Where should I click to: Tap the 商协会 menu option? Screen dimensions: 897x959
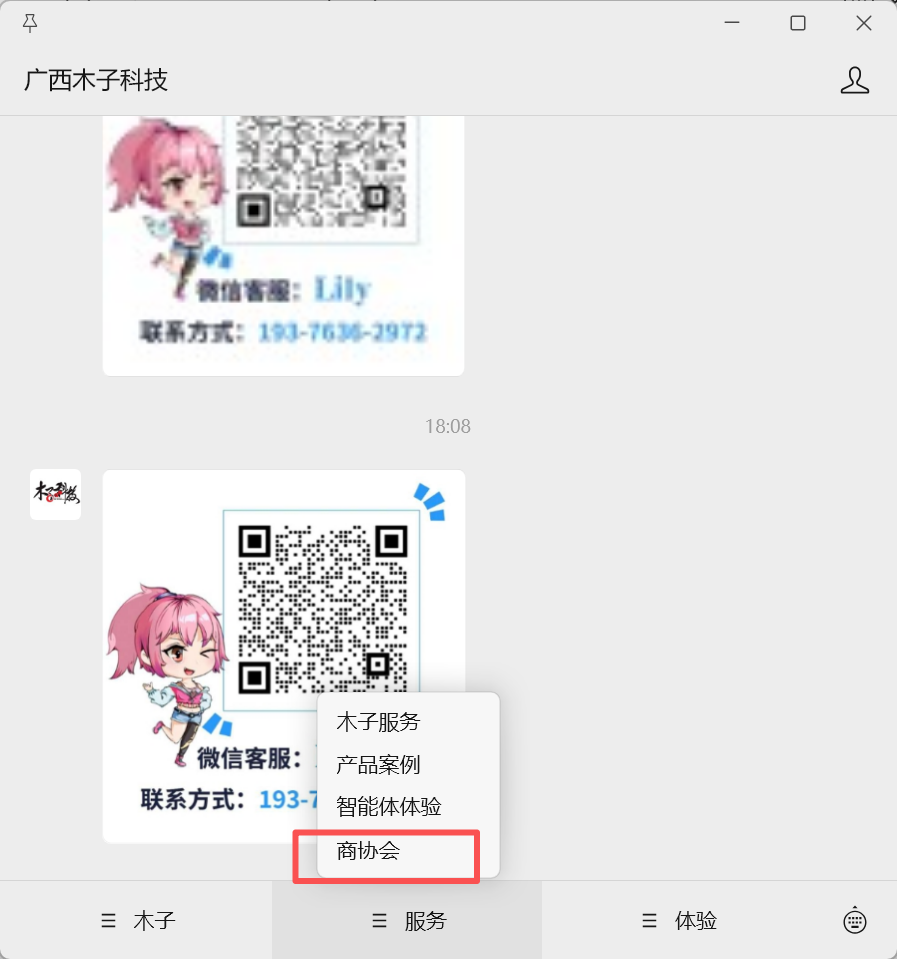[368, 851]
